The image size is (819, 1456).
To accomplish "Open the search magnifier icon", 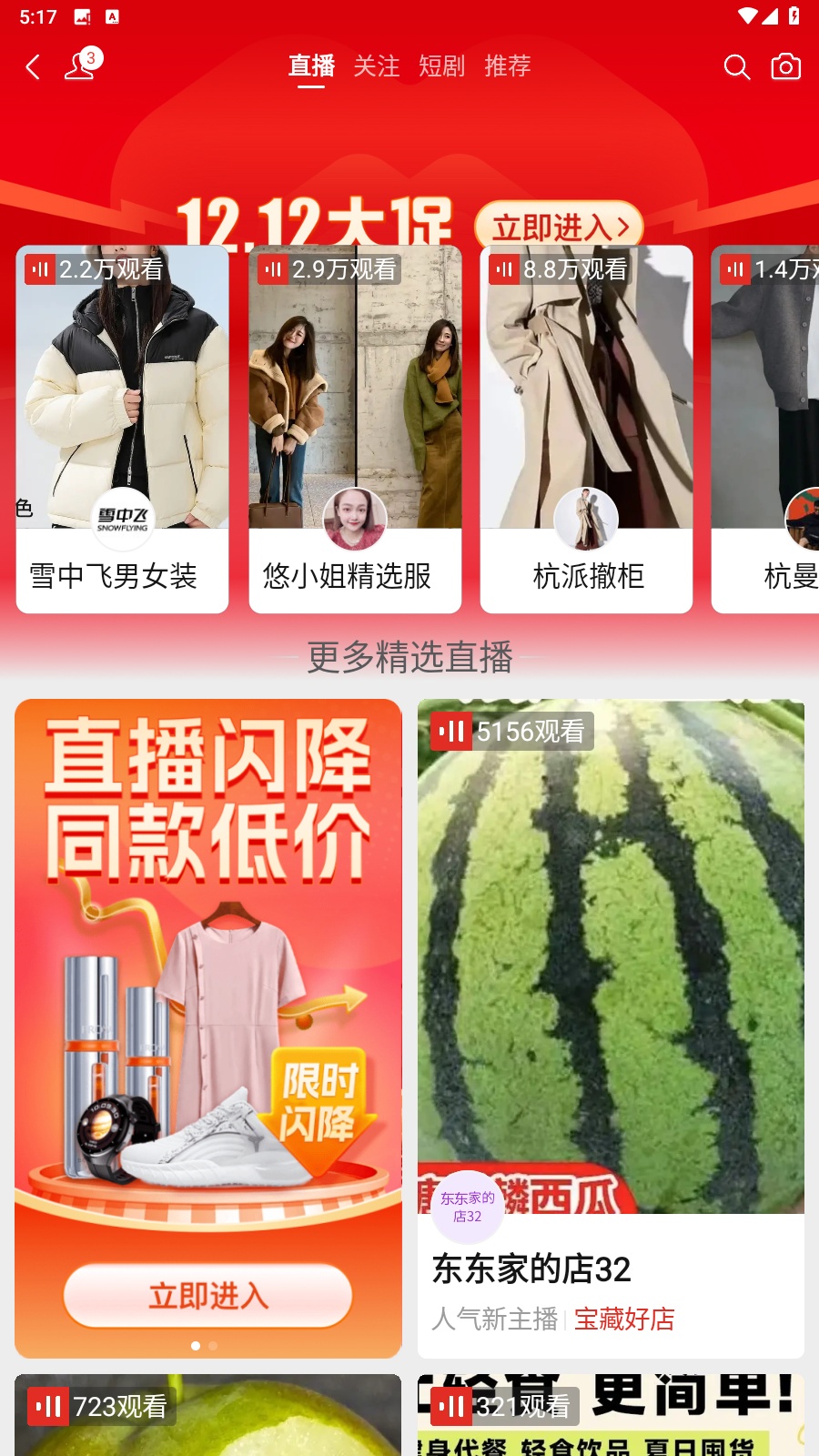I will [736, 66].
